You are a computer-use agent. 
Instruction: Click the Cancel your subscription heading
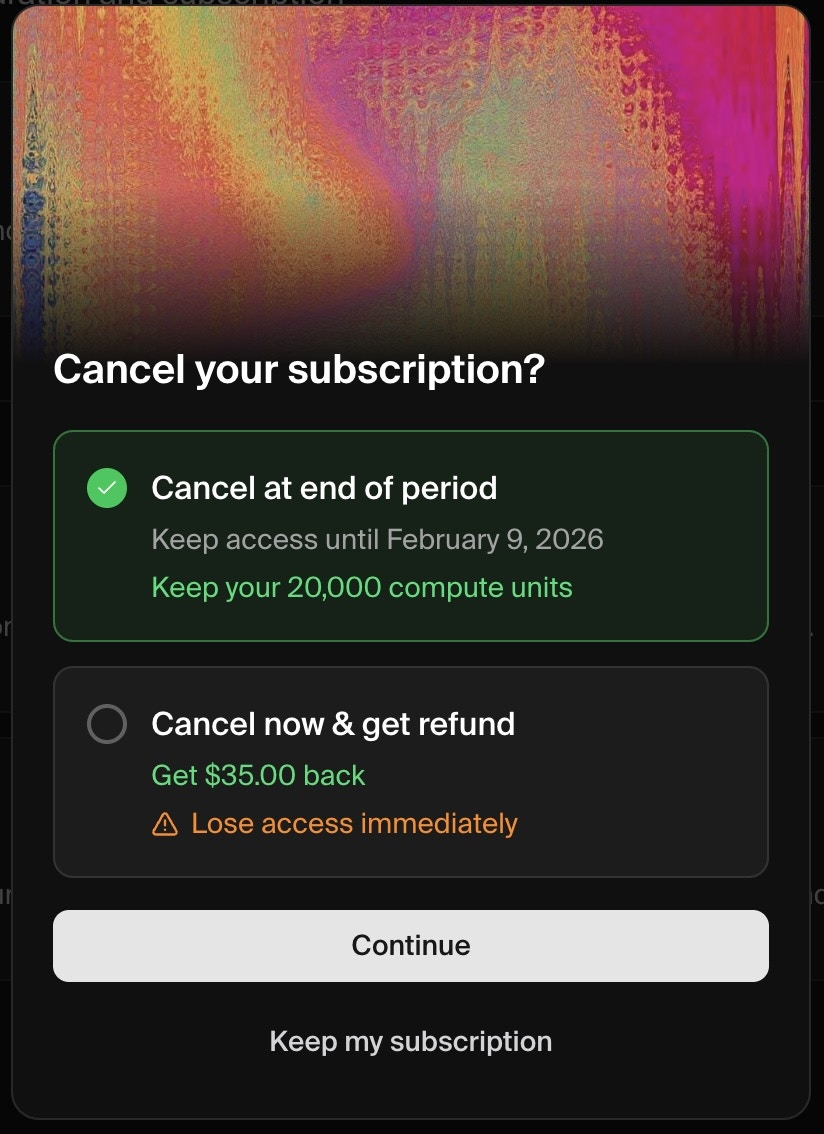click(x=300, y=369)
